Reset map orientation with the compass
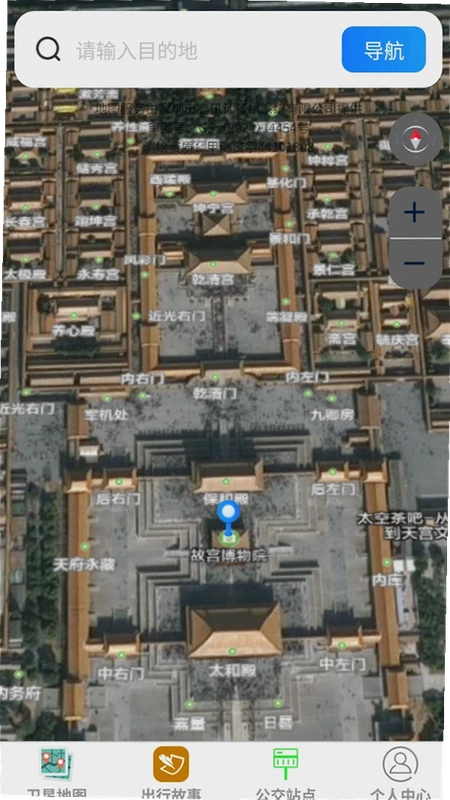 pos(415,139)
